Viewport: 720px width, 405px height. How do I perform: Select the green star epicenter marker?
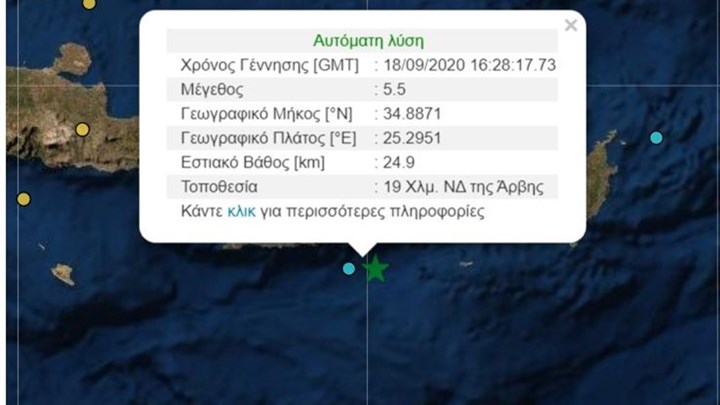click(375, 268)
